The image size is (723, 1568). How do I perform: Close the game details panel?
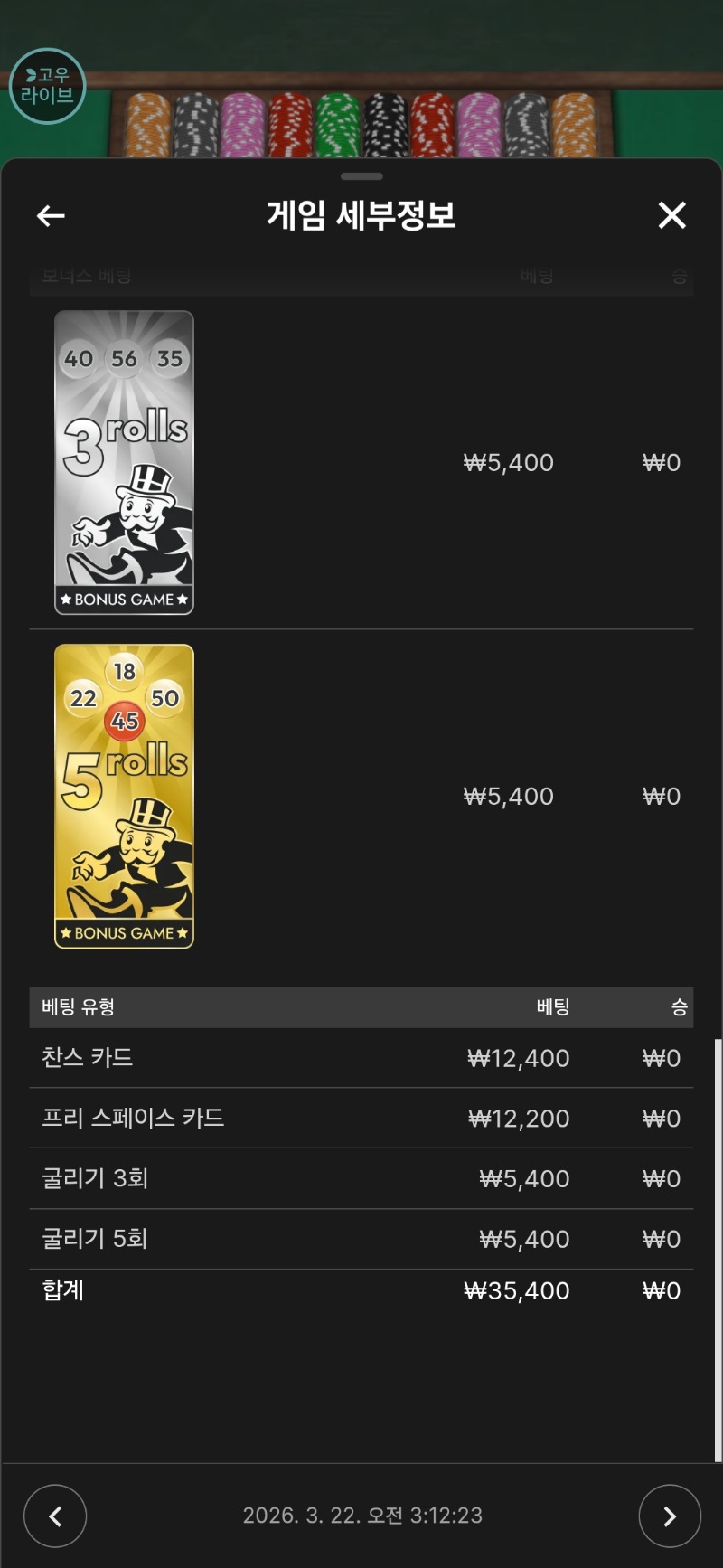671,215
